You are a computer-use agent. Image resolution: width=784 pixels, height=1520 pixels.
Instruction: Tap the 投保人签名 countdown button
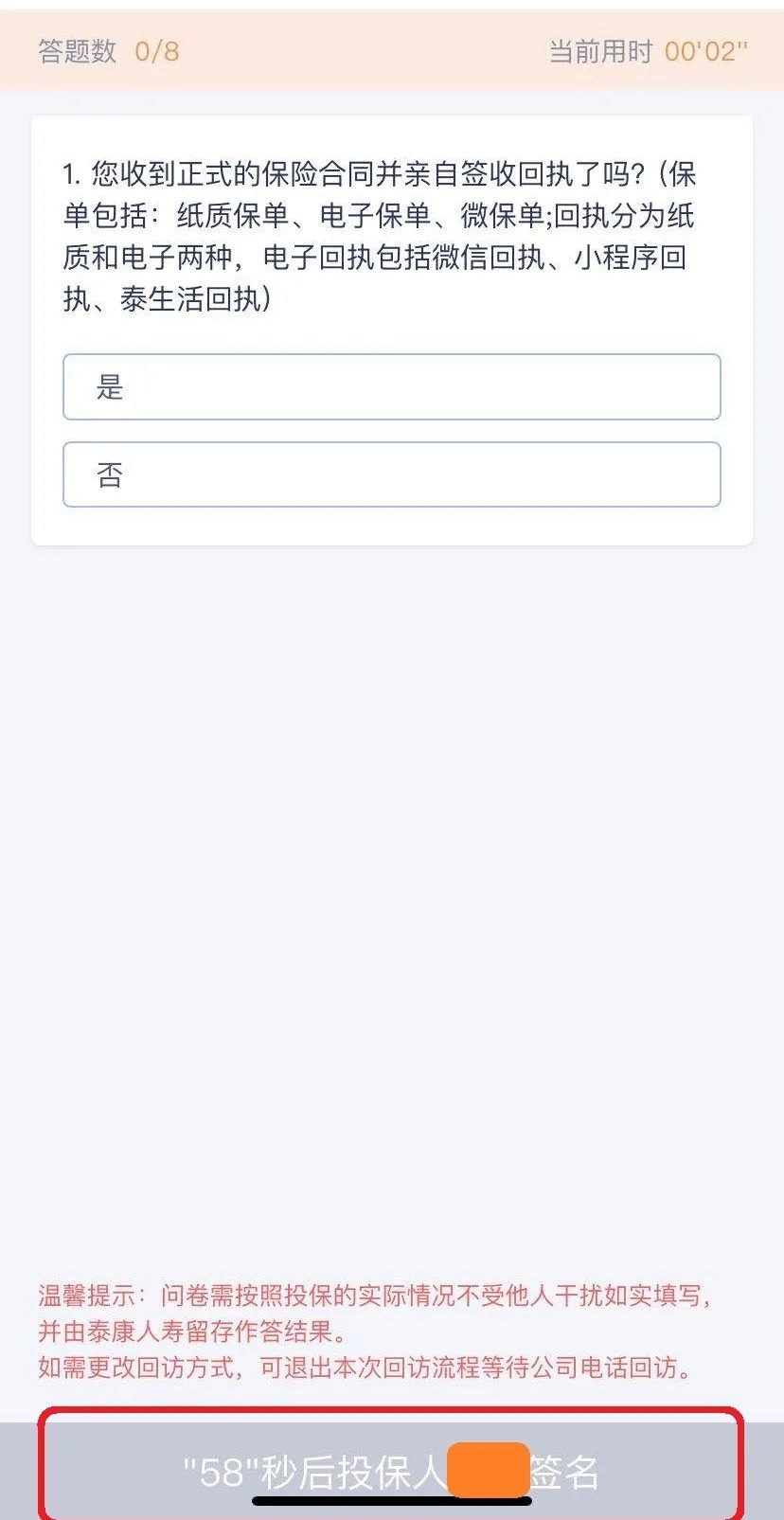(391, 1471)
